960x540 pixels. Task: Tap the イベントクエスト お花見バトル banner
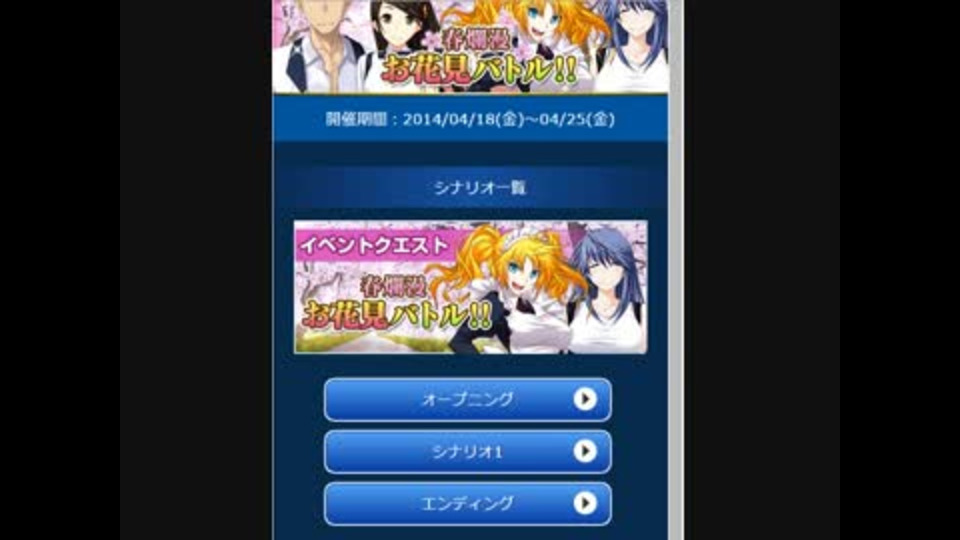(470, 288)
